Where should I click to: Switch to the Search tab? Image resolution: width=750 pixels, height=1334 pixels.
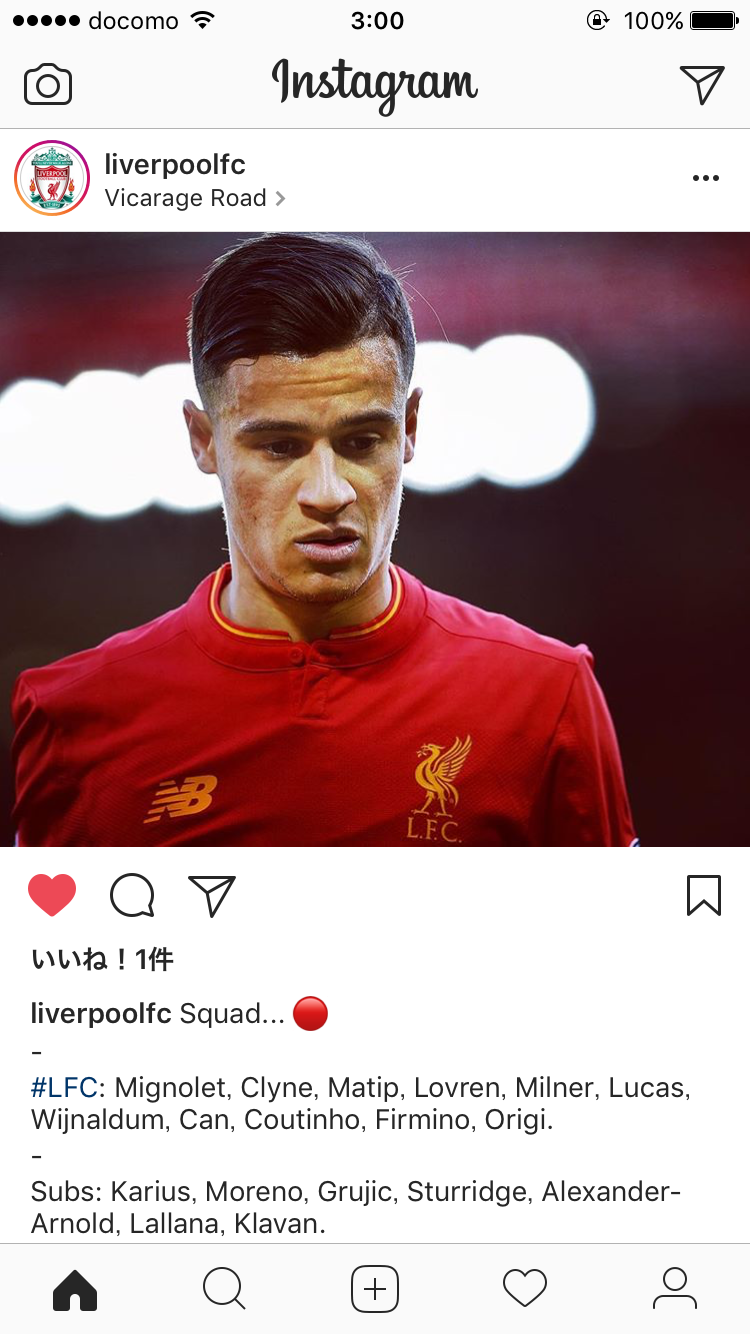(x=224, y=1289)
